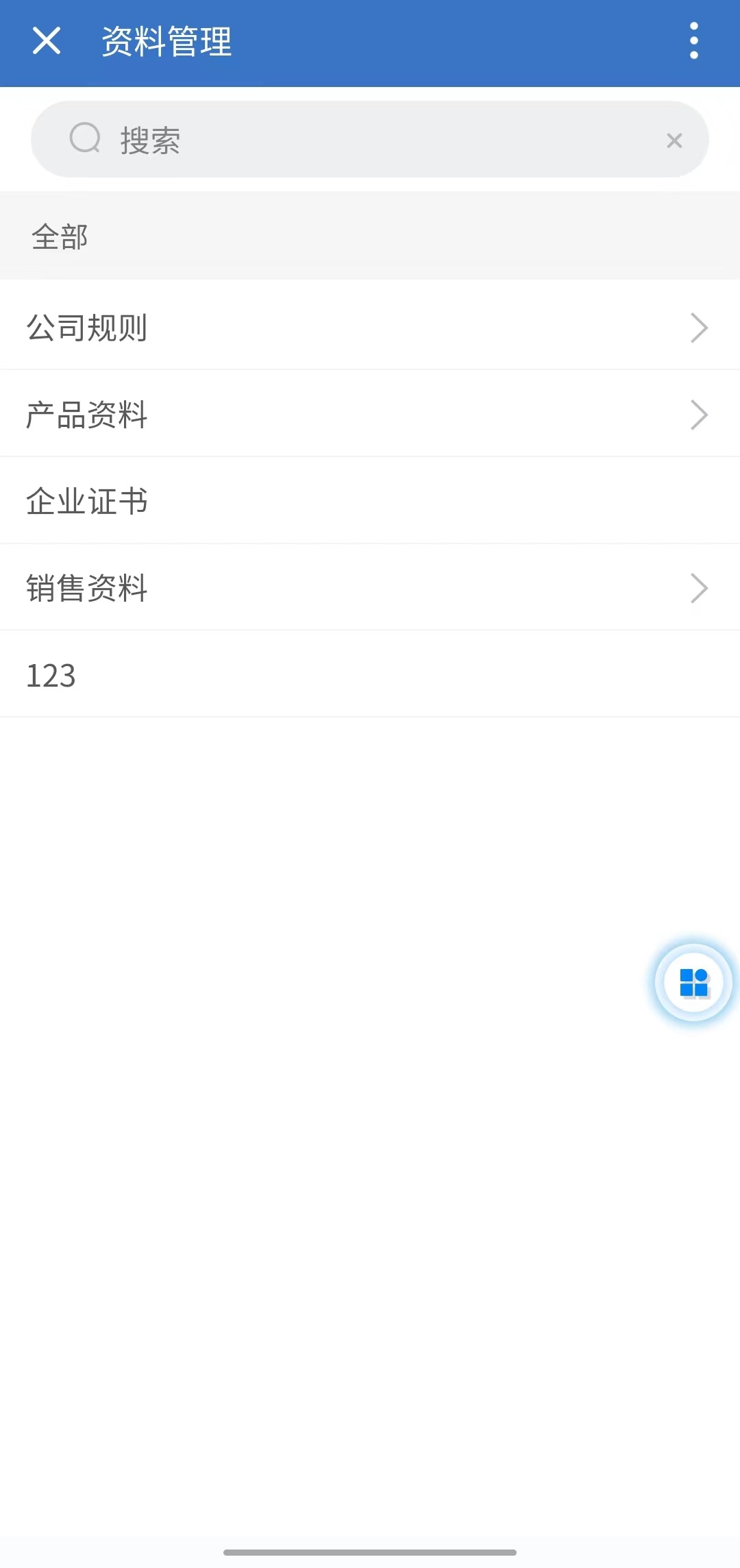
Task: Open the 产品资料 folder
Action: click(x=370, y=414)
